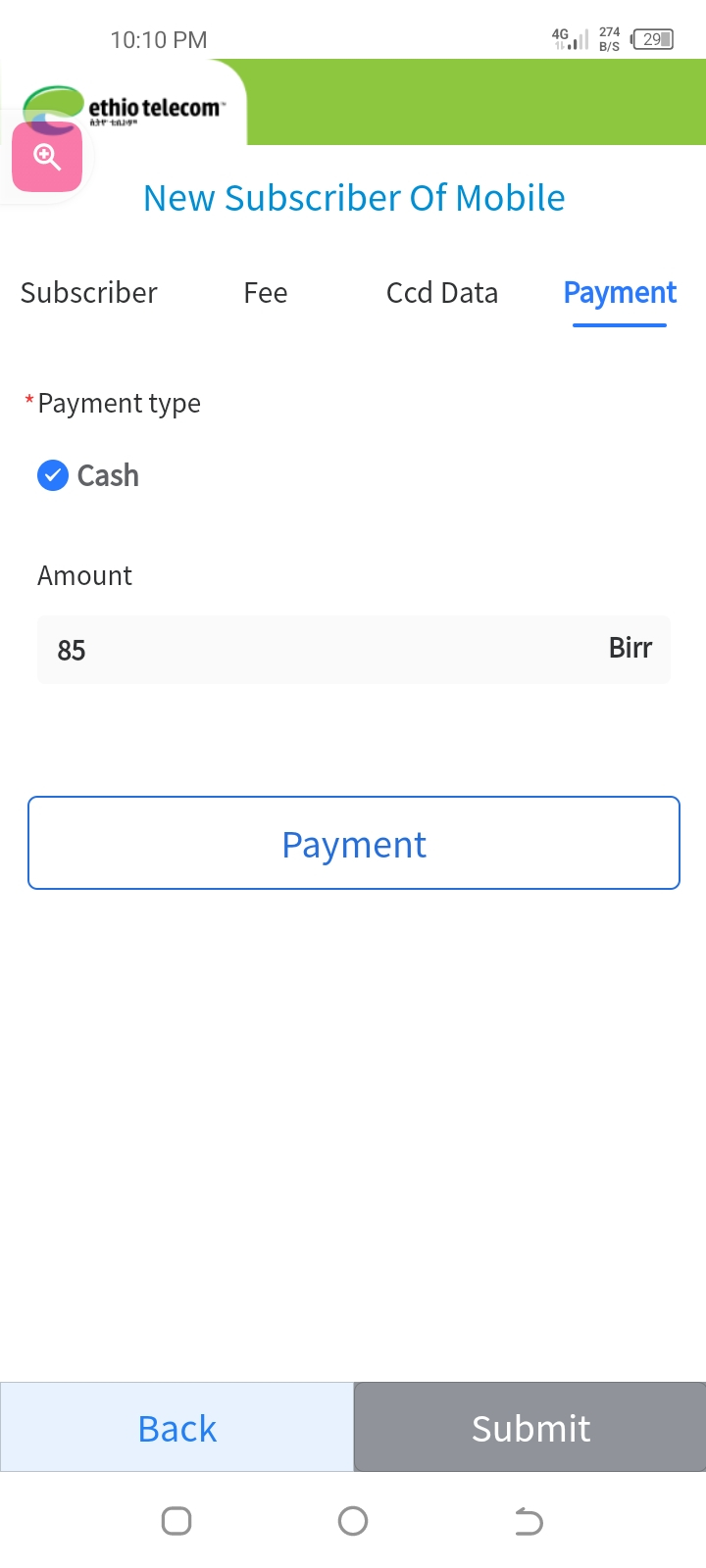Choose the Cash payment type
The width and height of the screenshot is (706, 1568).
(88, 475)
